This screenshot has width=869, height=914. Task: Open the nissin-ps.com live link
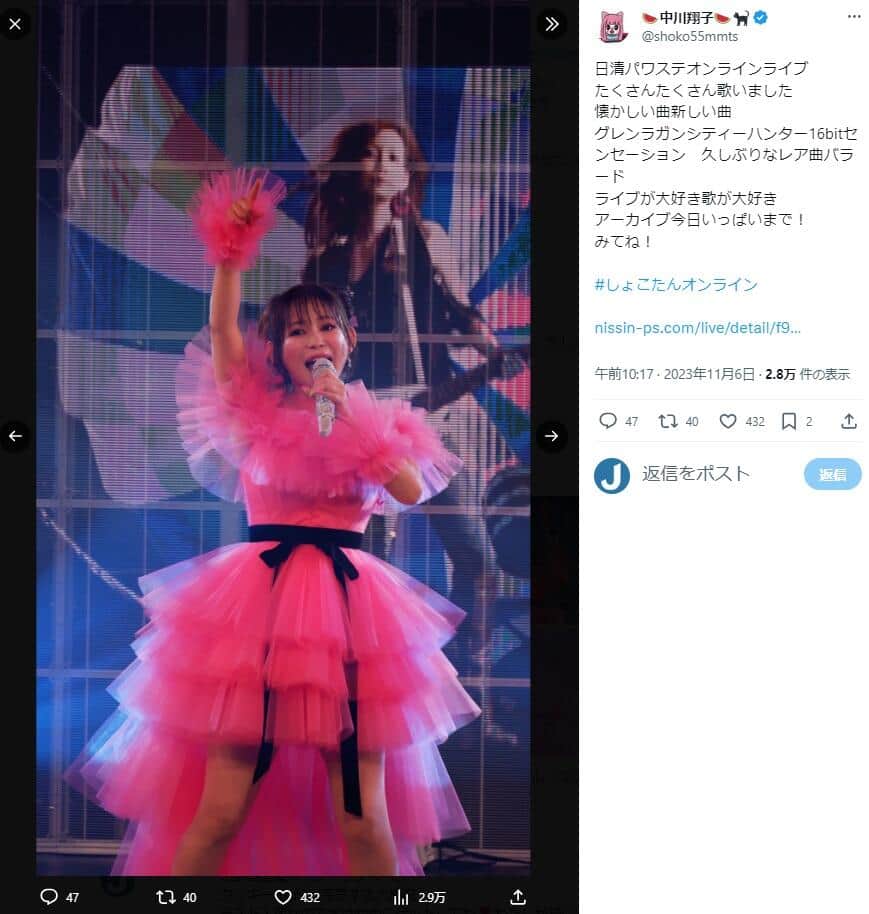point(697,328)
